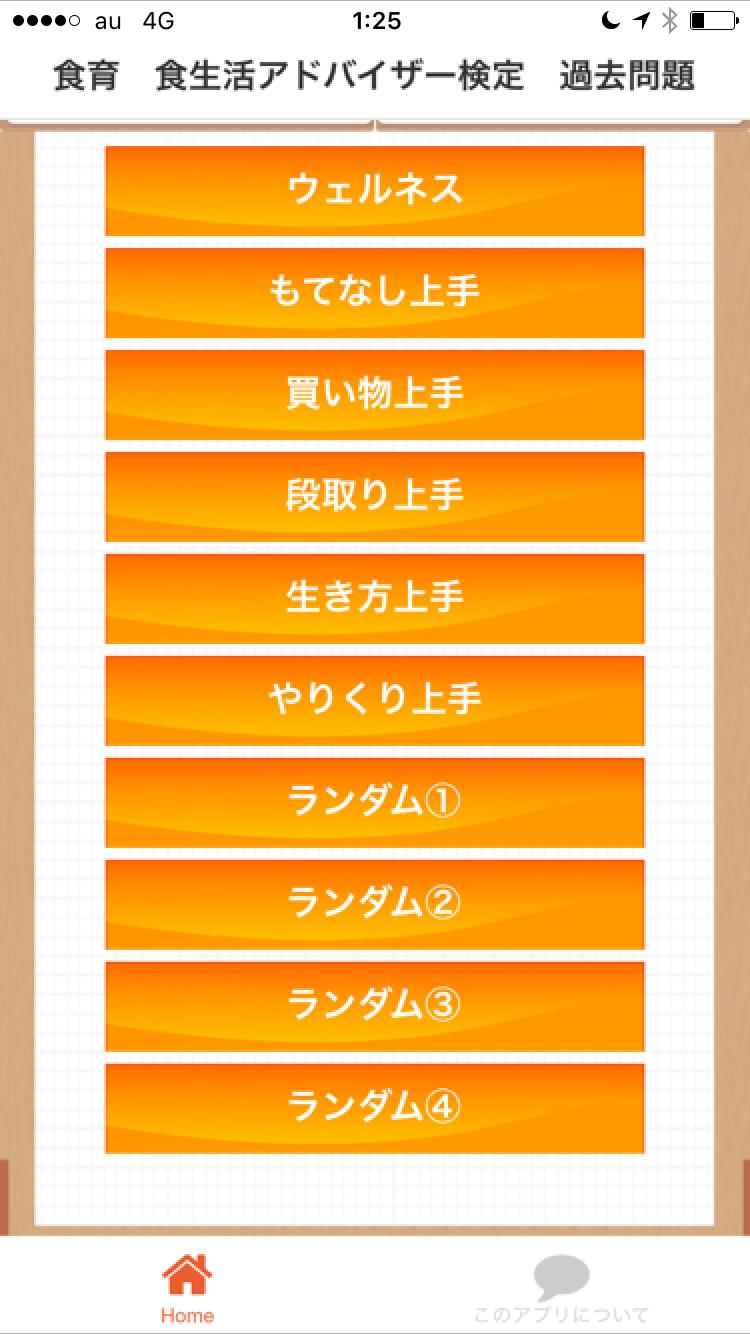750x1334 pixels.
Task: Launch the ランダム④ random quiz
Action: (375, 1109)
